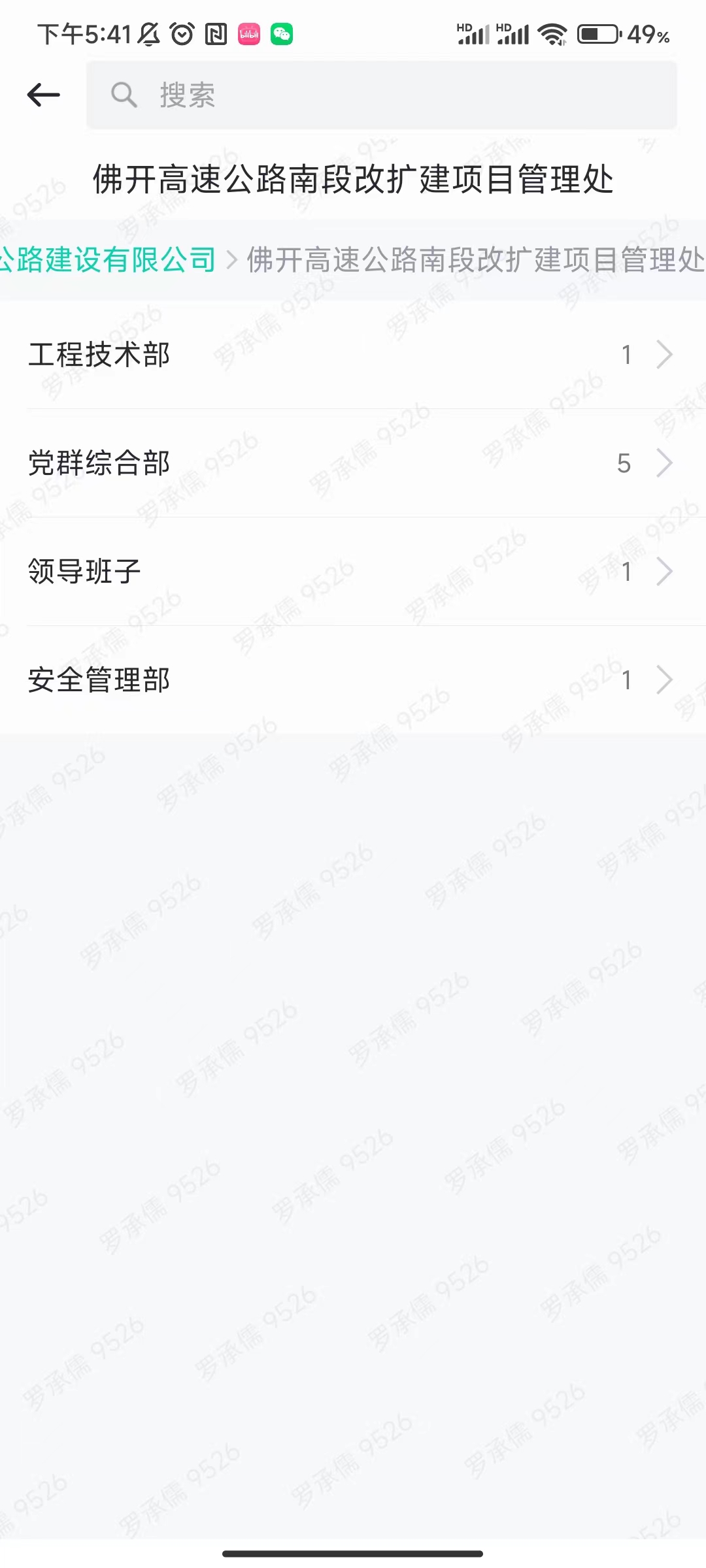Go back using the arrow icon
The width and height of the screenshot is (706, 1568).
pos(43,95)
